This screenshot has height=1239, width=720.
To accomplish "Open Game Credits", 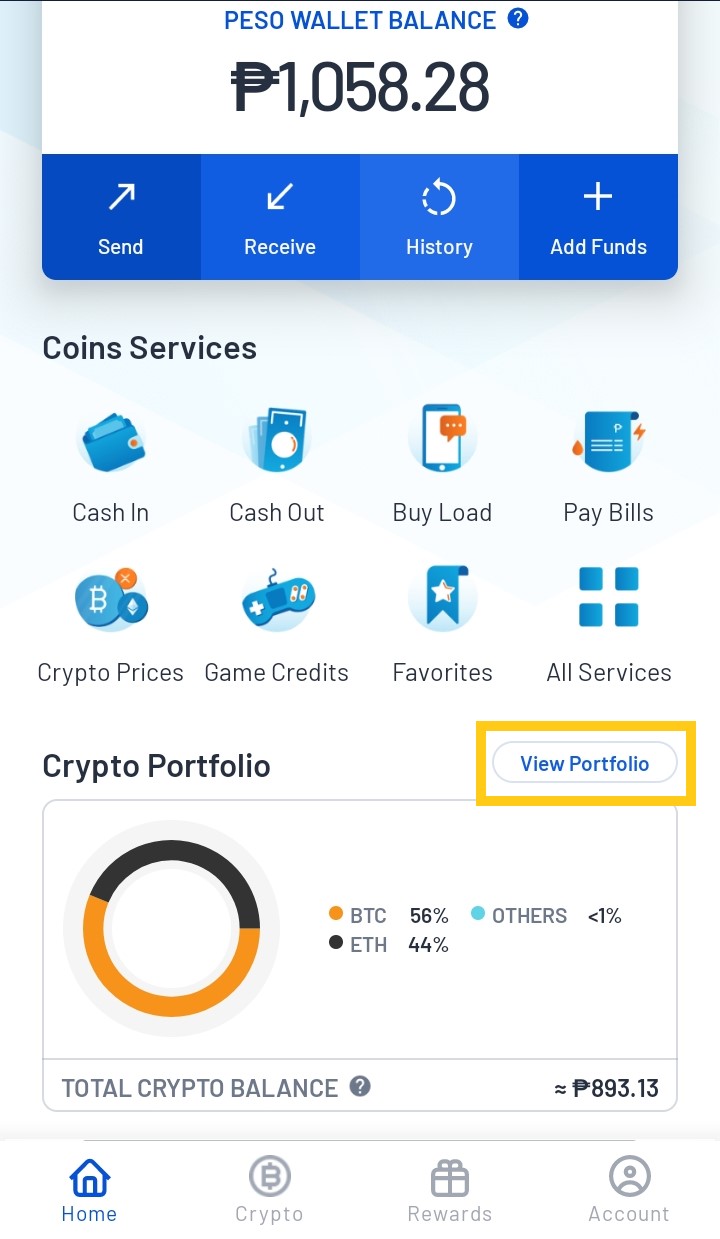I will (x=277, y=625).
